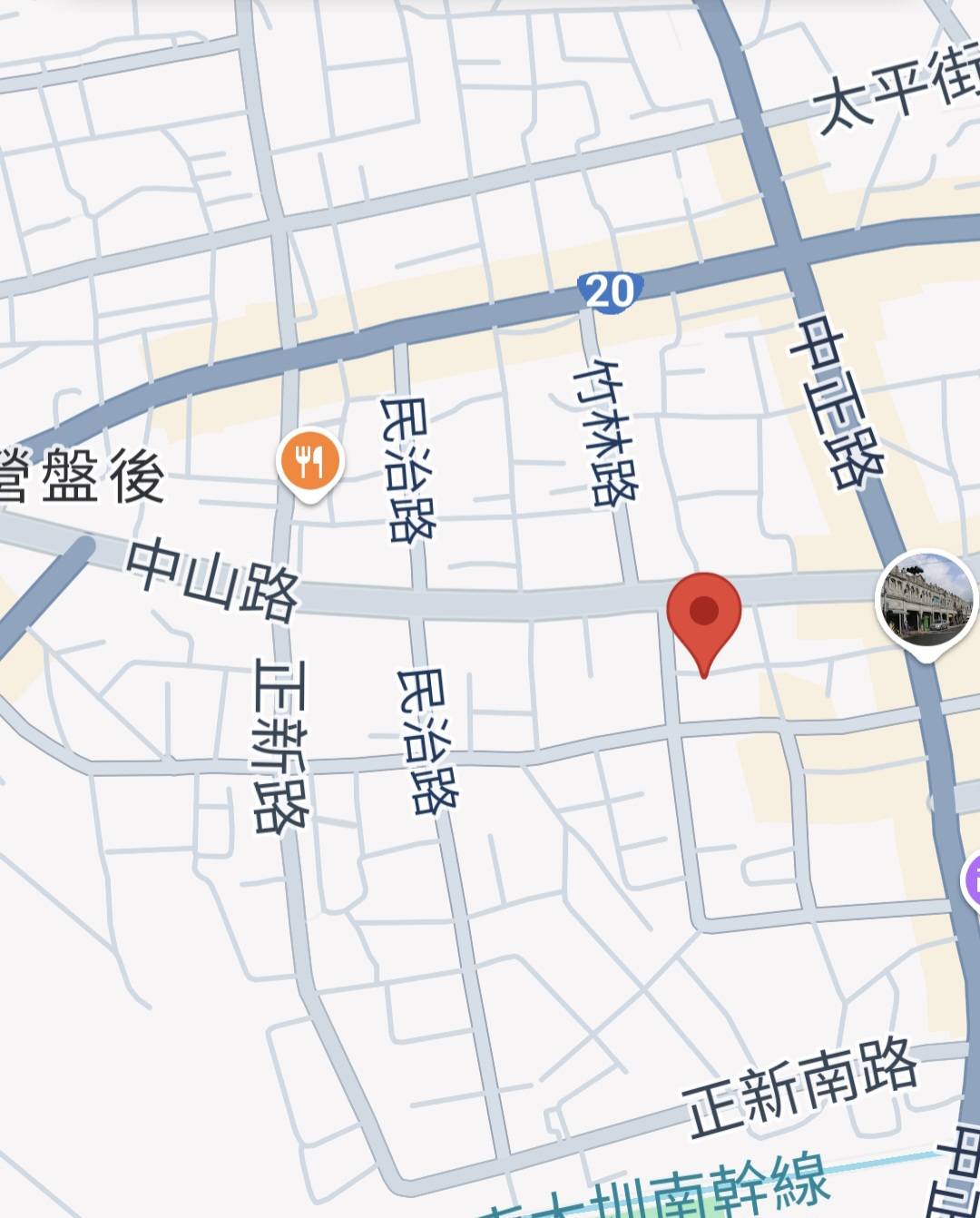Open the street photo thumbnail marker
Viewport: 980px width, 1218px height.
(926, 599)
